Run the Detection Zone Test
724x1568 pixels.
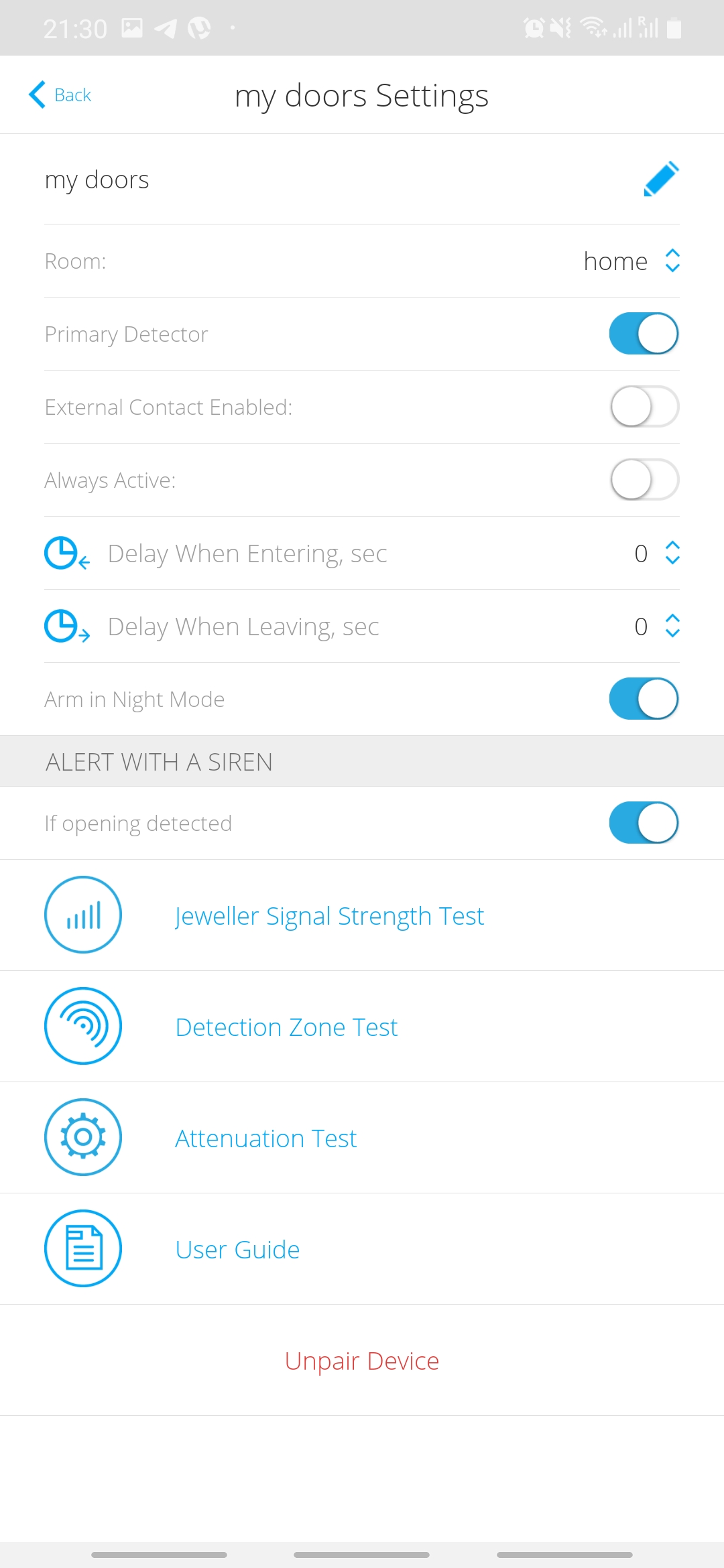[286, 1027]
